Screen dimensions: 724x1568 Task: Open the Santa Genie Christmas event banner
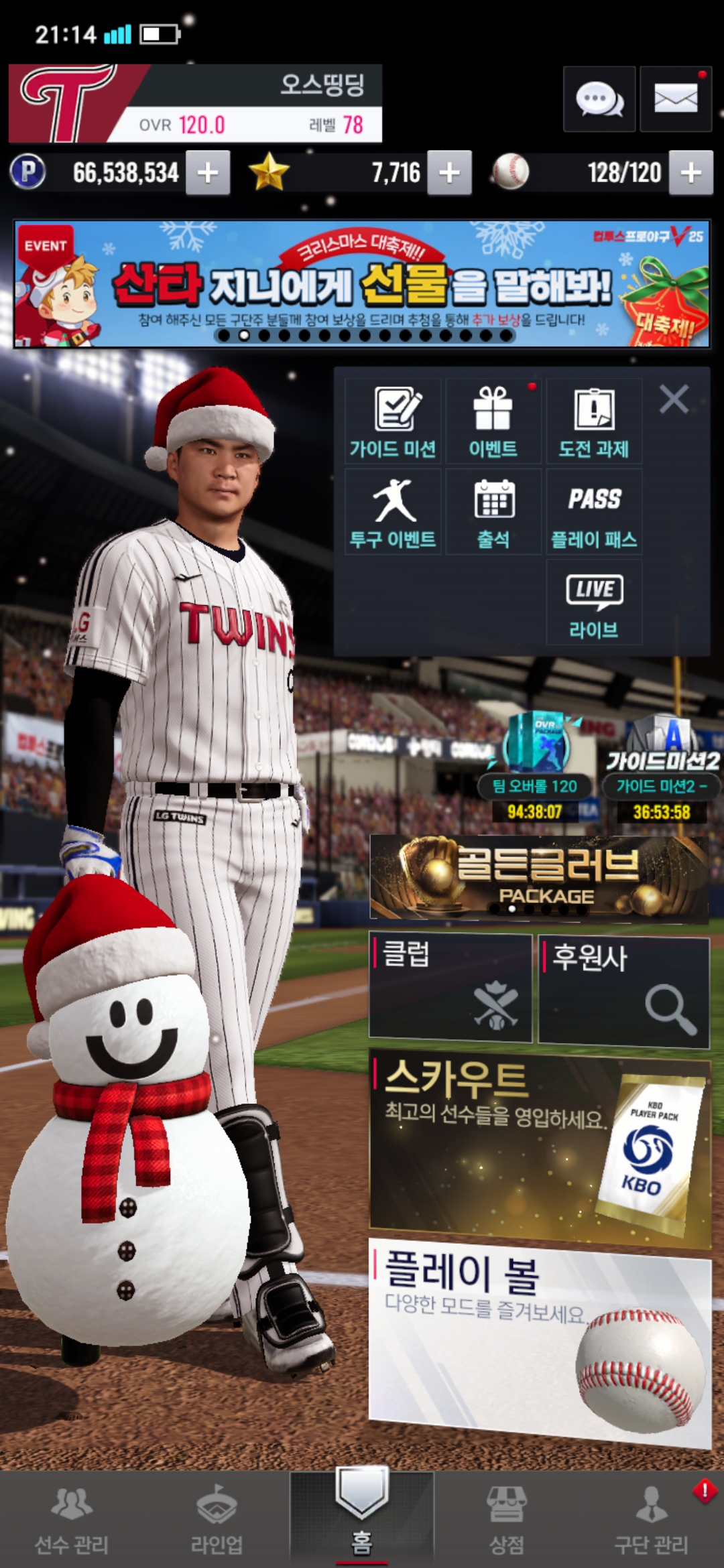point(362,284)
